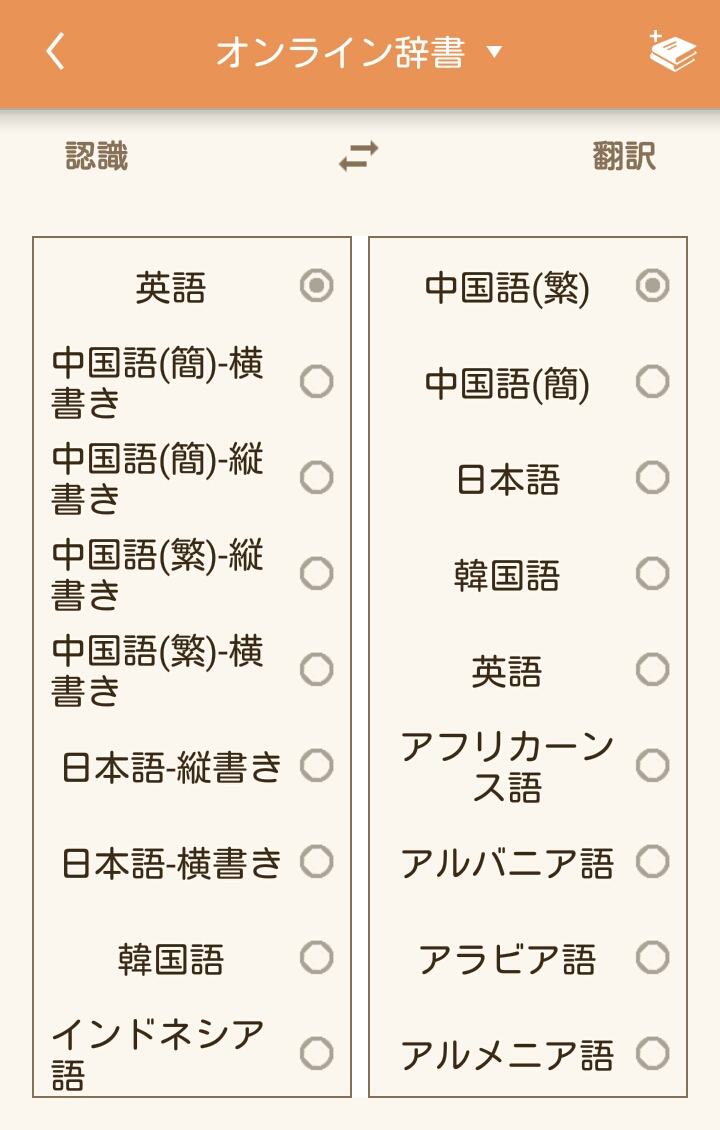Choose 中国語(簡)-横書き for recognition
This screenshot has height=1130, width=720.
pyautogui.click(x=316, y=382)
